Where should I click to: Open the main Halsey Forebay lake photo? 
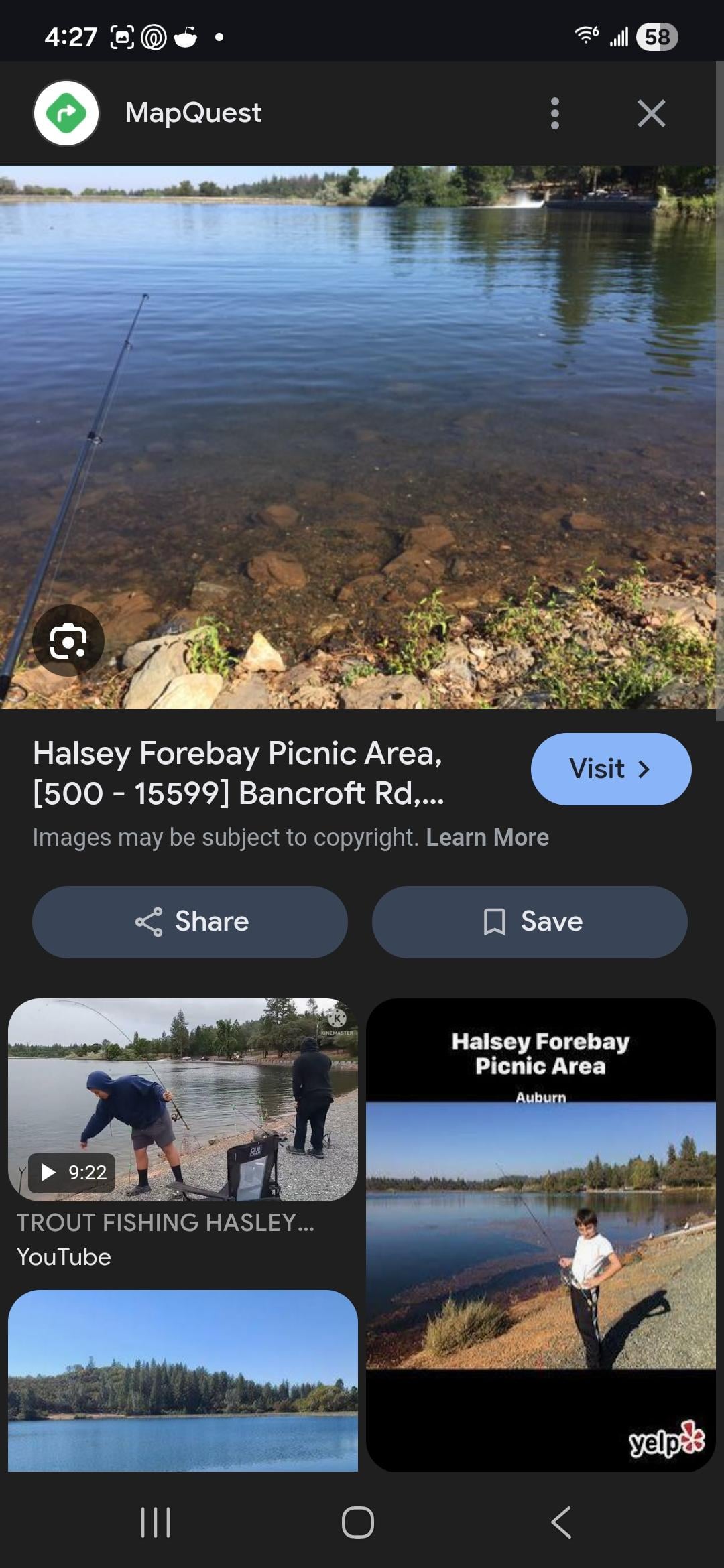click(x=362, y=402)
